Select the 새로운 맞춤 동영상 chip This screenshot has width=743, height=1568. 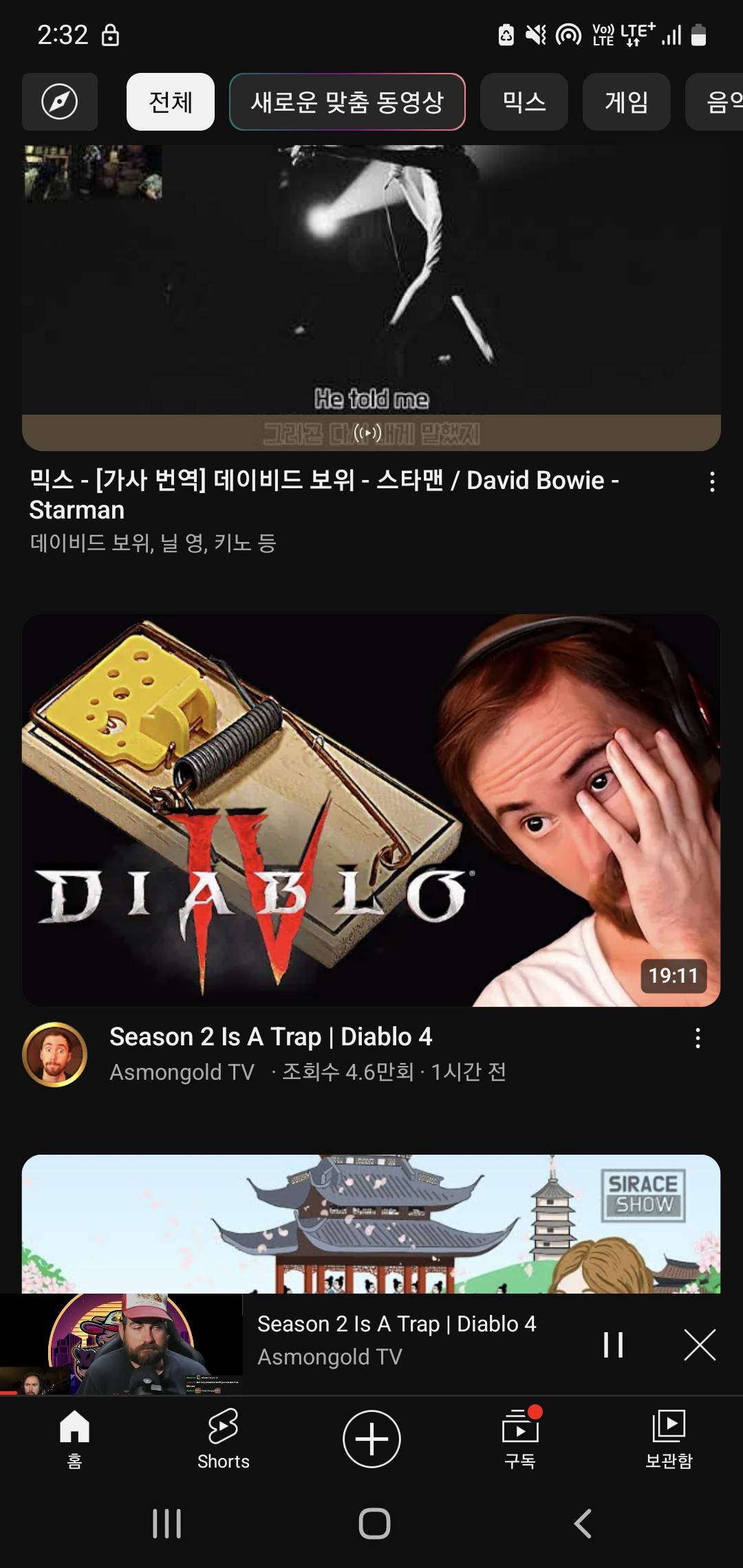coord(347,102)
